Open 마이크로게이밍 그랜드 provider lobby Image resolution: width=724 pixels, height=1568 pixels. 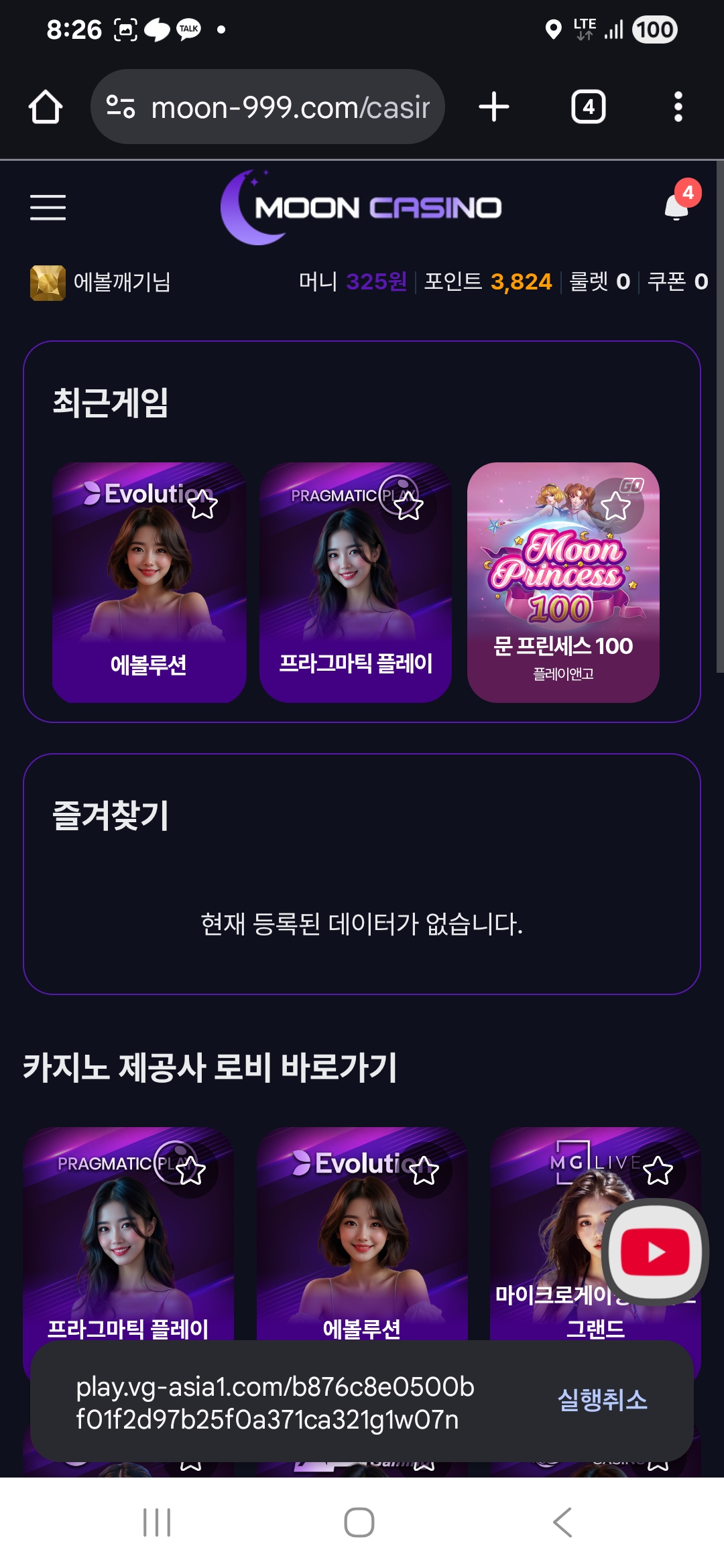pos(550,1273)
